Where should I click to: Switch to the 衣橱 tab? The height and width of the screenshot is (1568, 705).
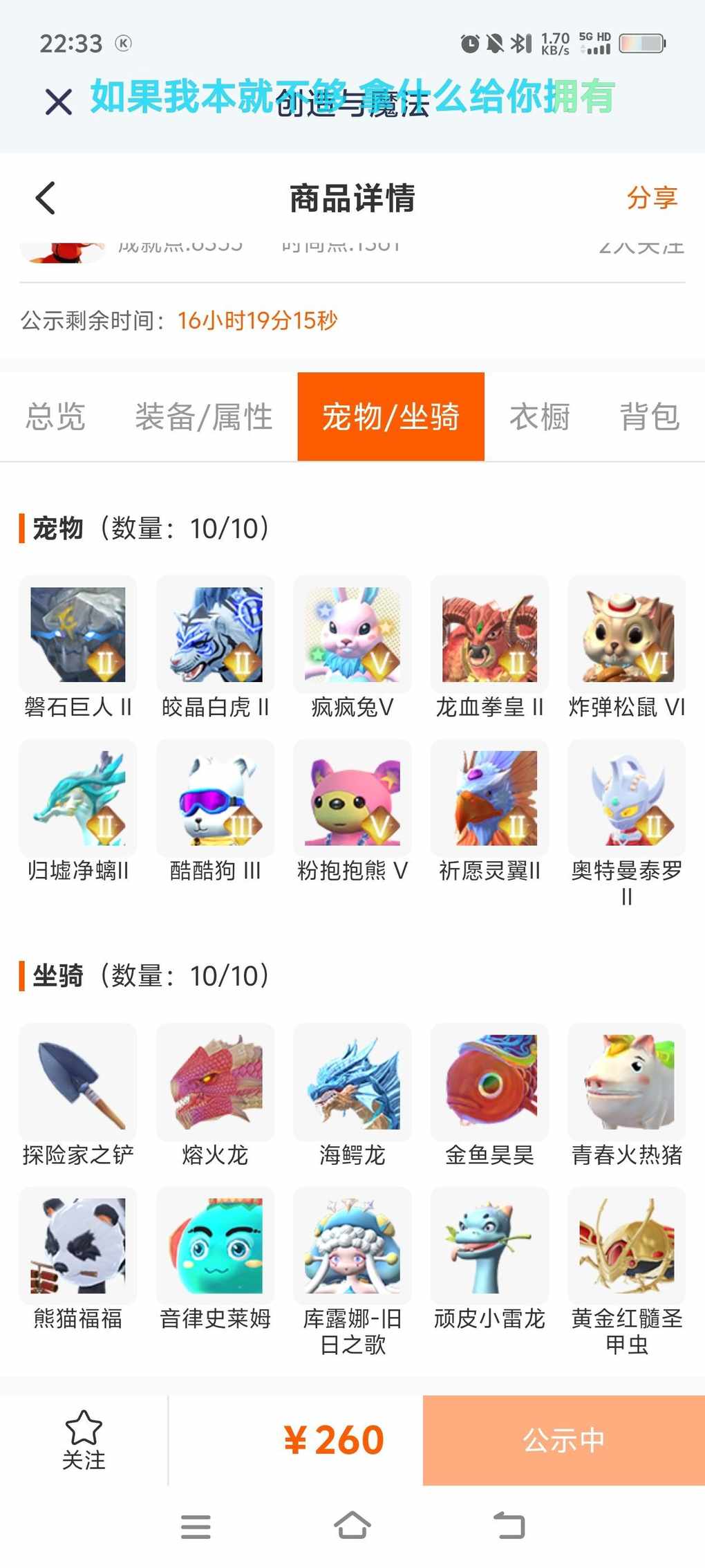click(x=540, y=417)
